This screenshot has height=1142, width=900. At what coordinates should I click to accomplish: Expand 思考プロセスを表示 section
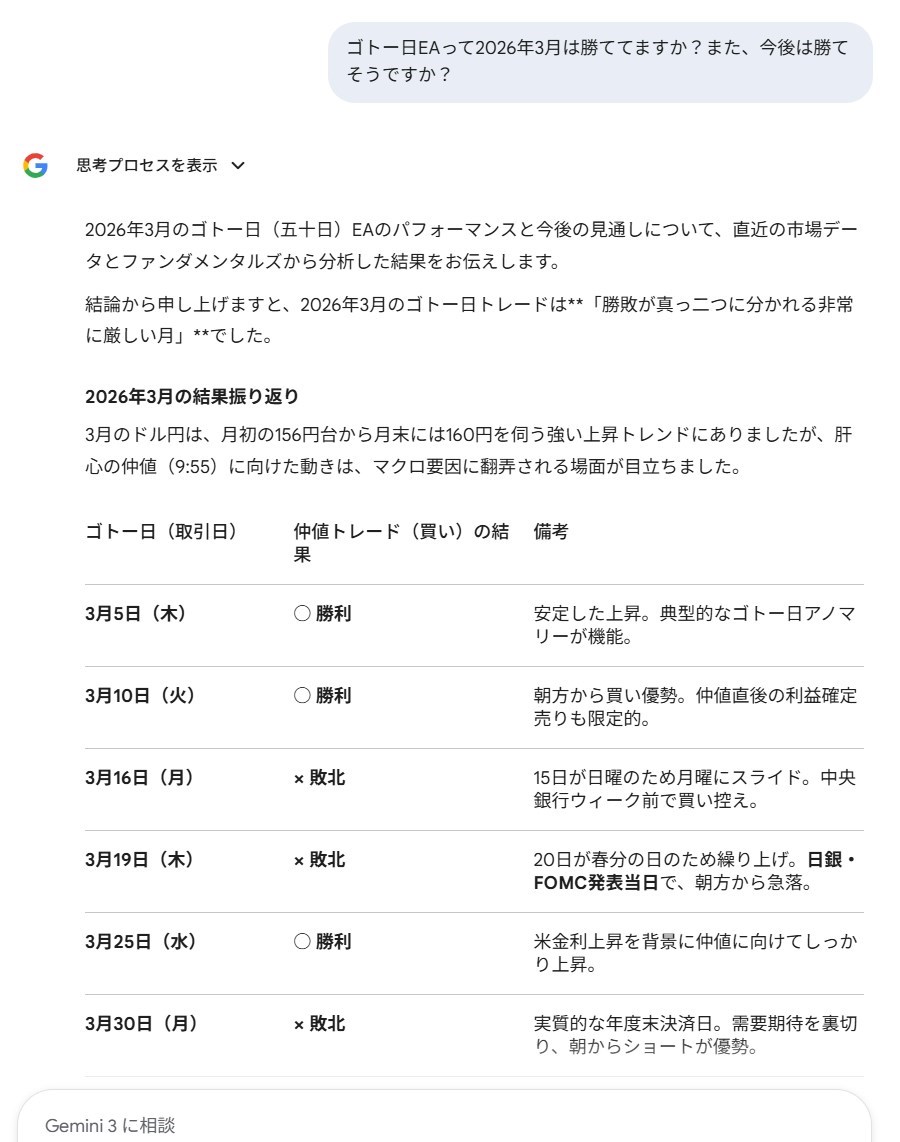point(160,166)
